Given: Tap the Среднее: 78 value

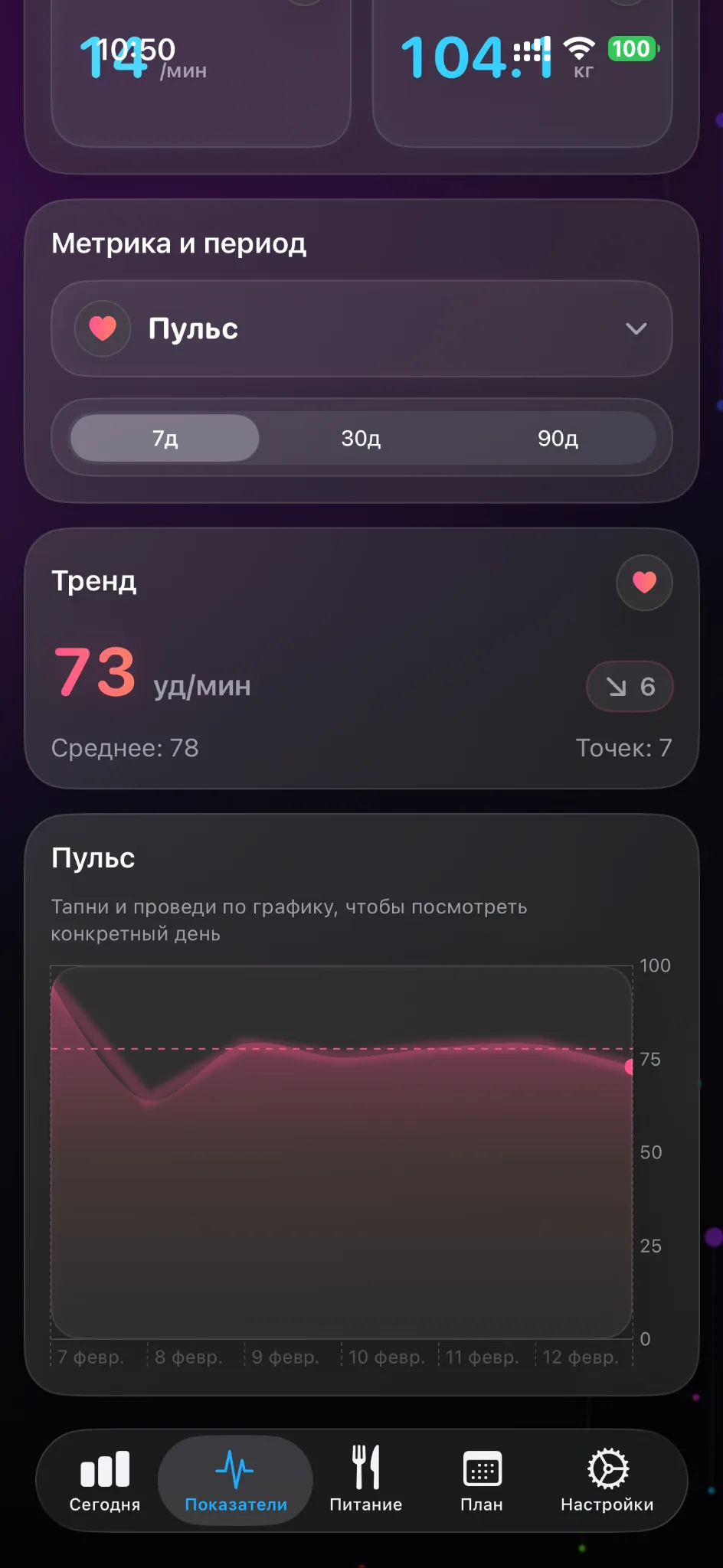Looking at the screenshot, I should click(x=125, y=748).
